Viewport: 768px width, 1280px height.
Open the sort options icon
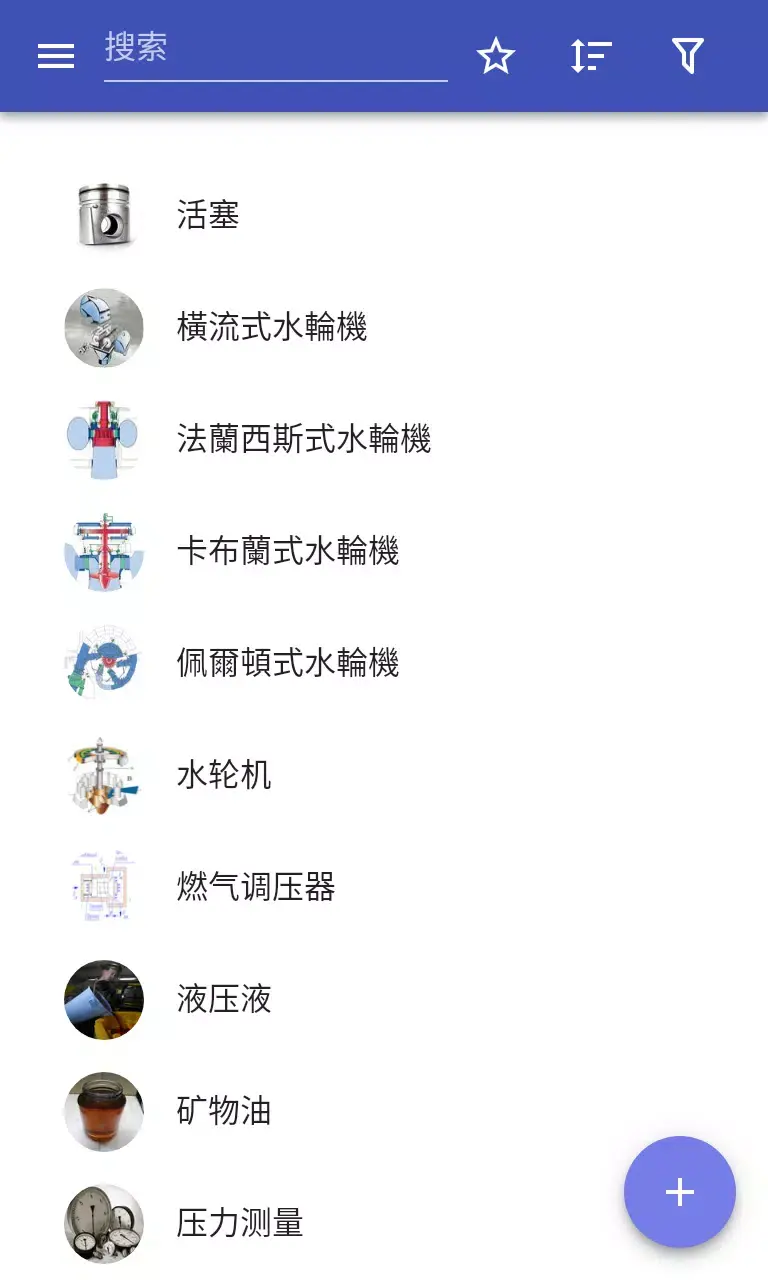591,57
